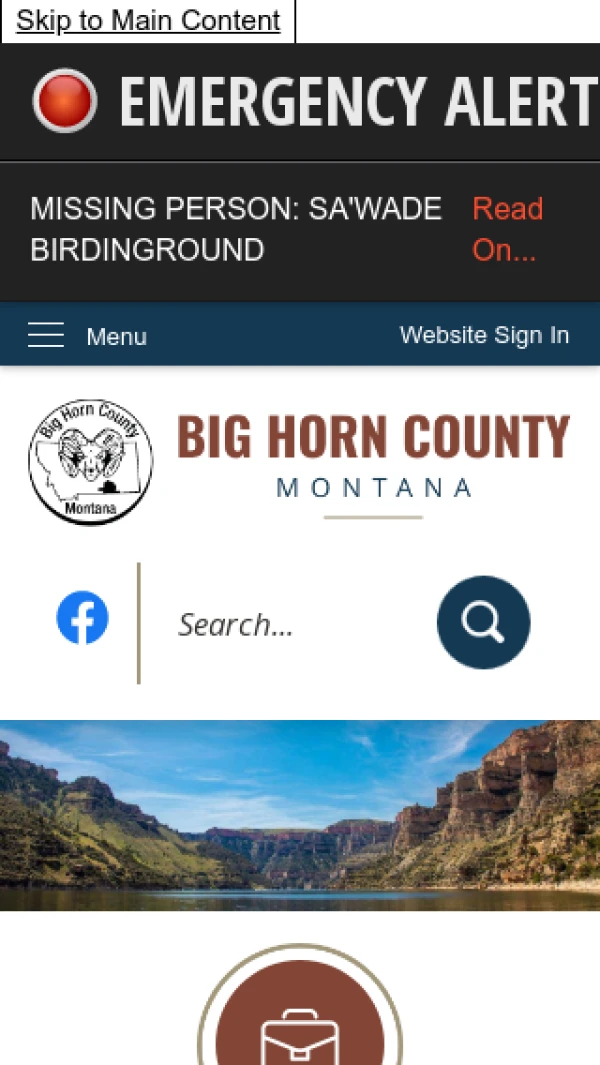Visit the county Facebook page
The height and width of the screenshot is (1065, 600).
click(82, 619)
